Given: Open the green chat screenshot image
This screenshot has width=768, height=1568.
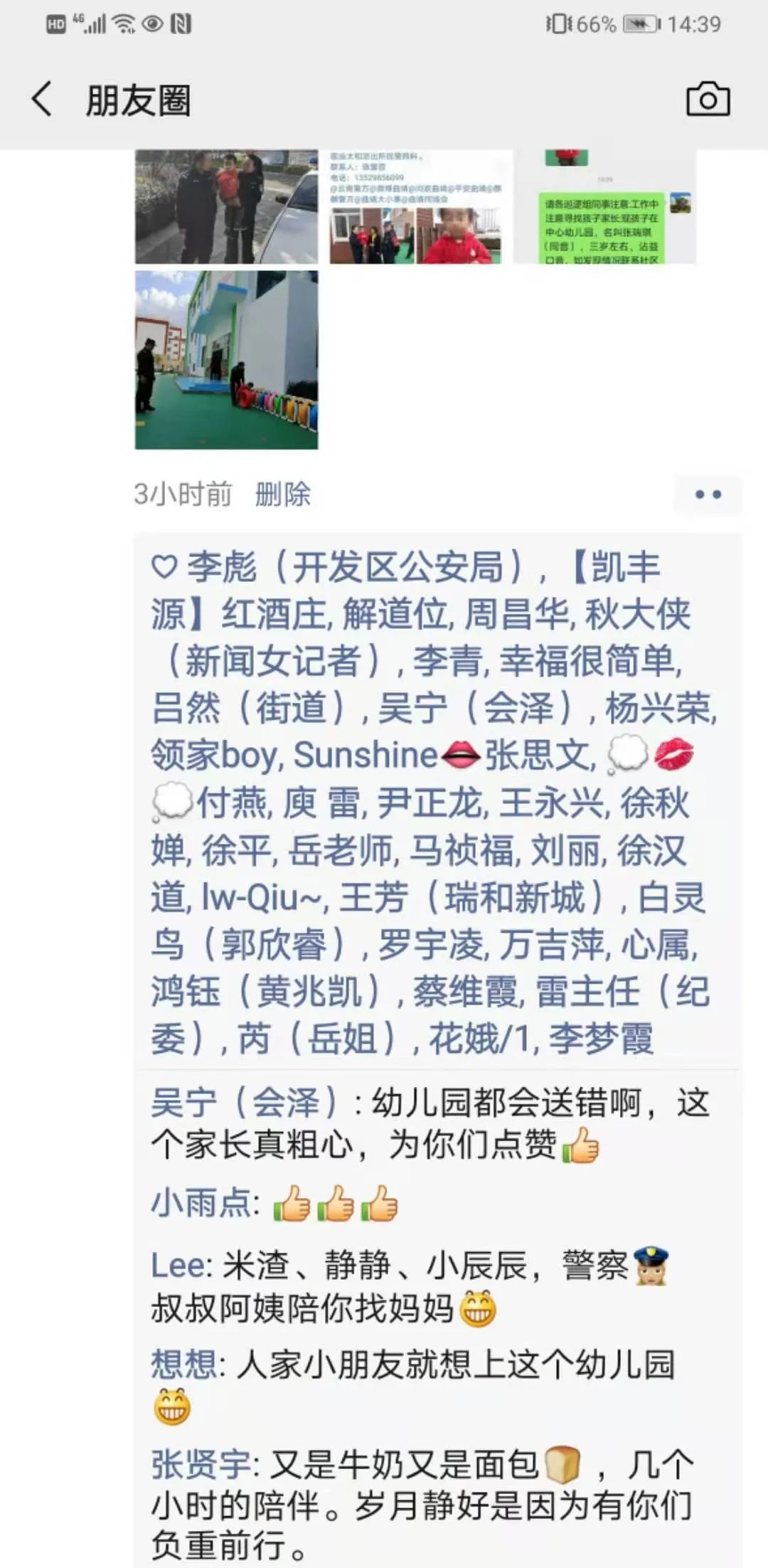Looking at the screenshot, I should click(604, 206).
